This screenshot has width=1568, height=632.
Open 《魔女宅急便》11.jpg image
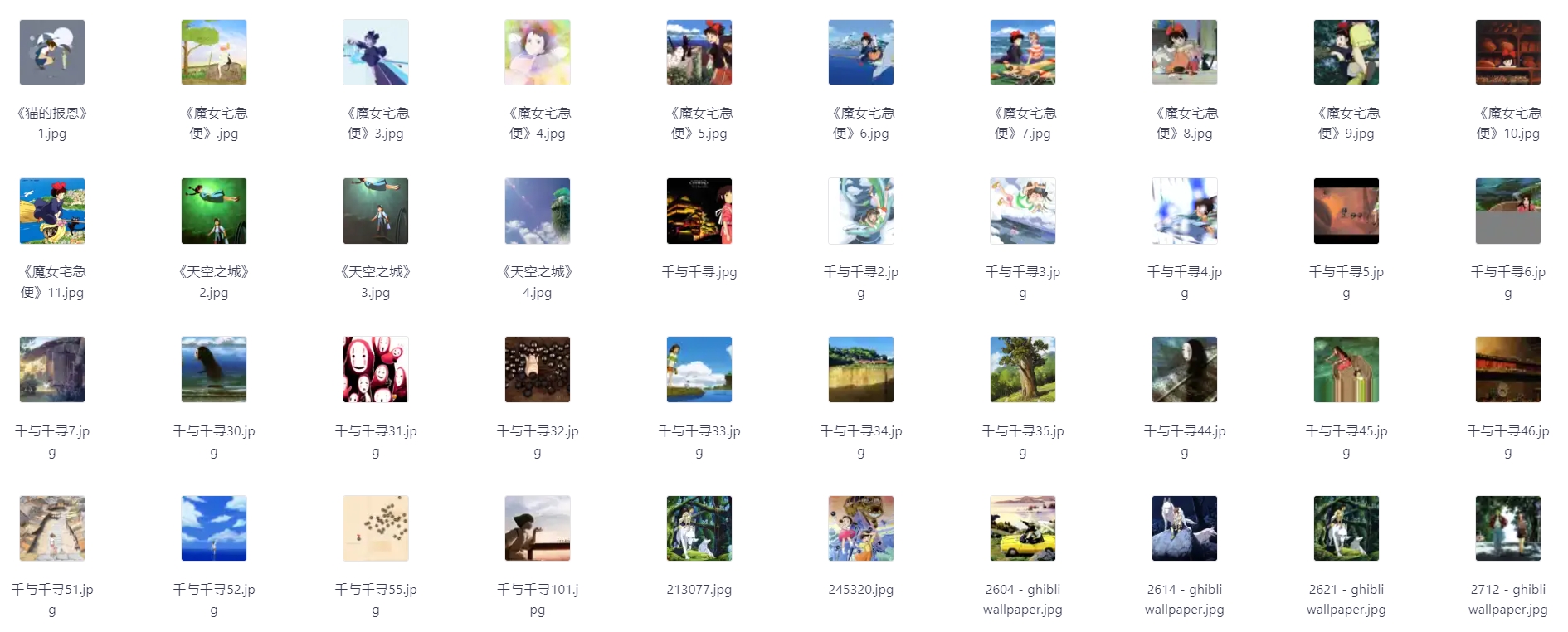coord(52,211)
